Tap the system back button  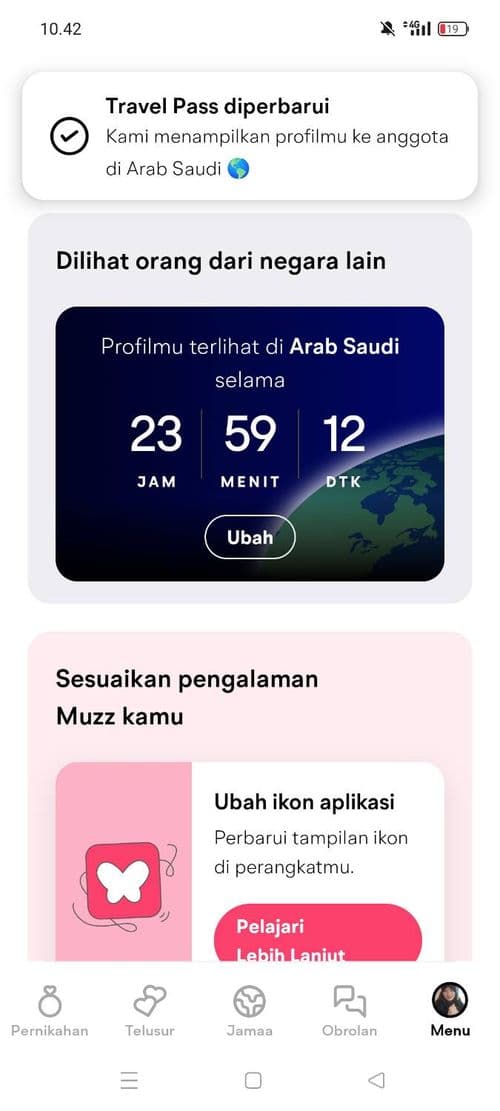point(377,1080)
